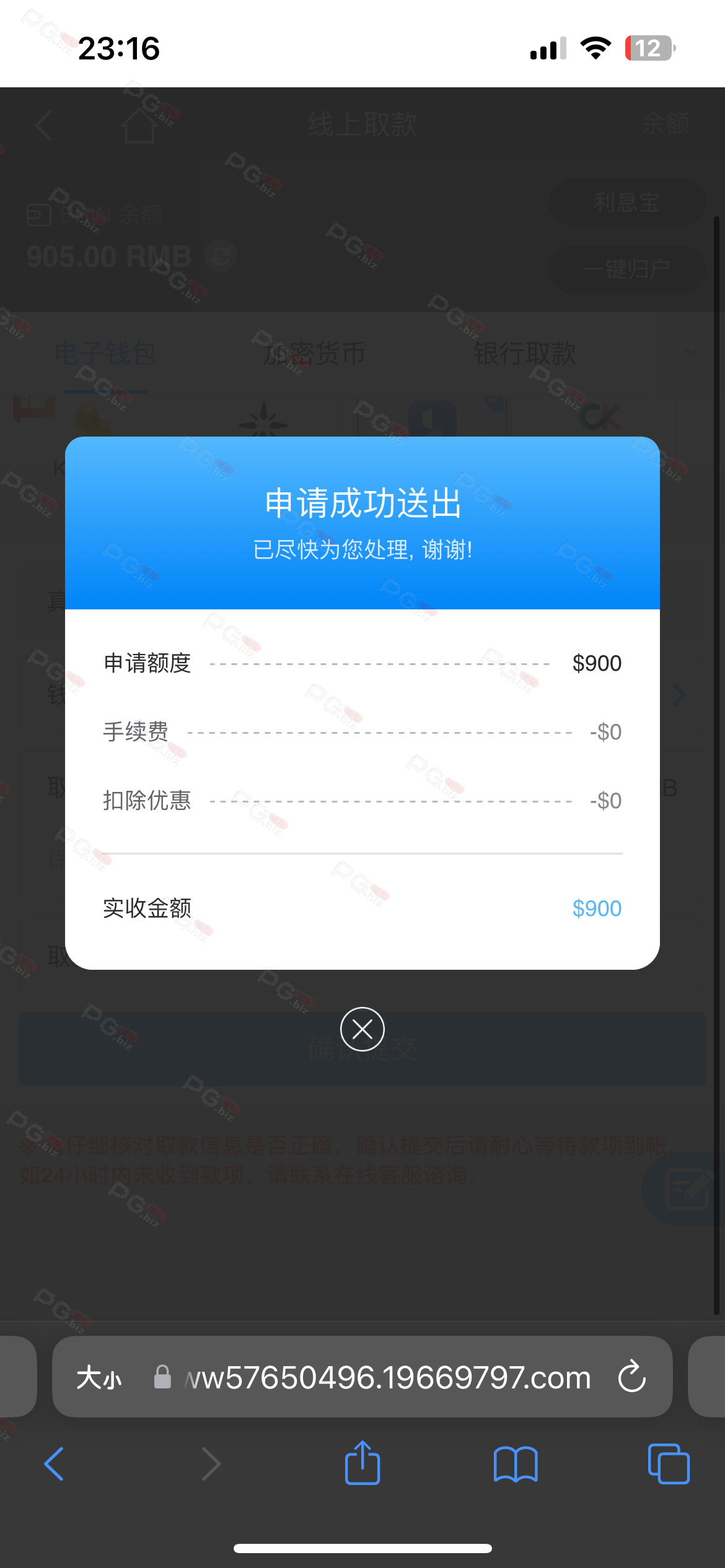Tap the Safari address bar URL
The width and height of the screenshot is (725, 1568).
click(389, 1378)
